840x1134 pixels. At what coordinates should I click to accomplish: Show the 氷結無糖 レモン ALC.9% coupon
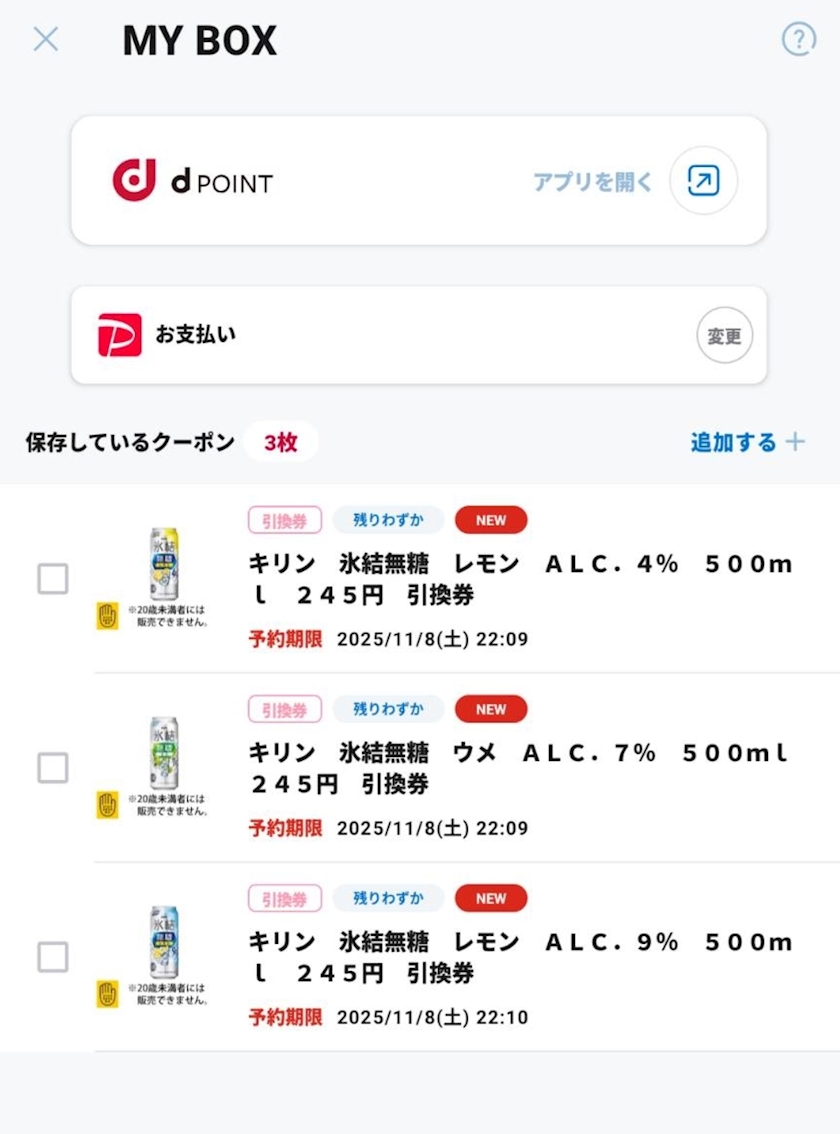[520, 957]
